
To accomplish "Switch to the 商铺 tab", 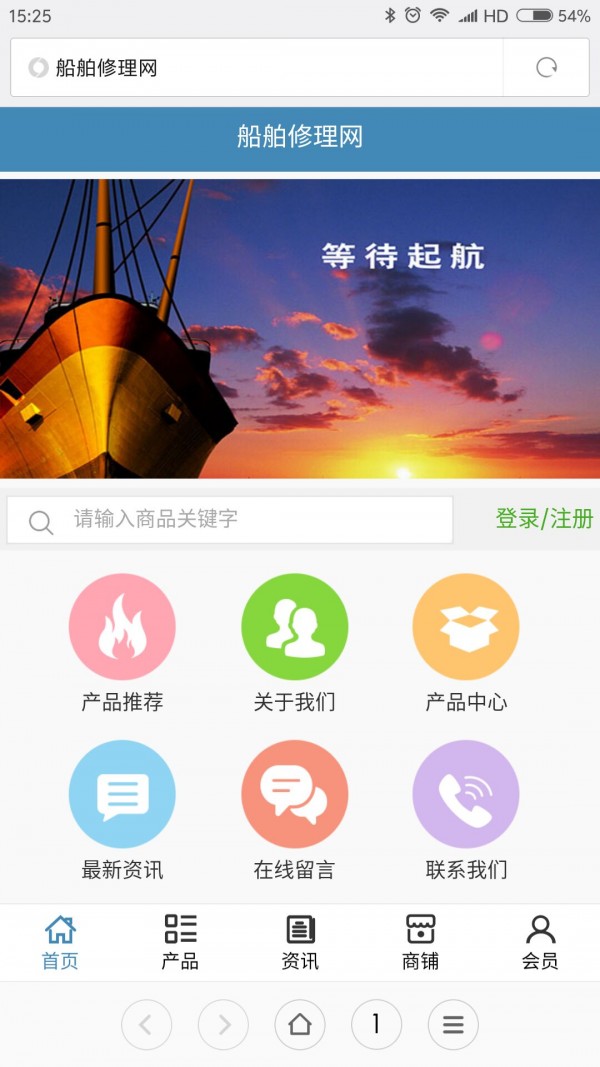I will tap(420, 942).
